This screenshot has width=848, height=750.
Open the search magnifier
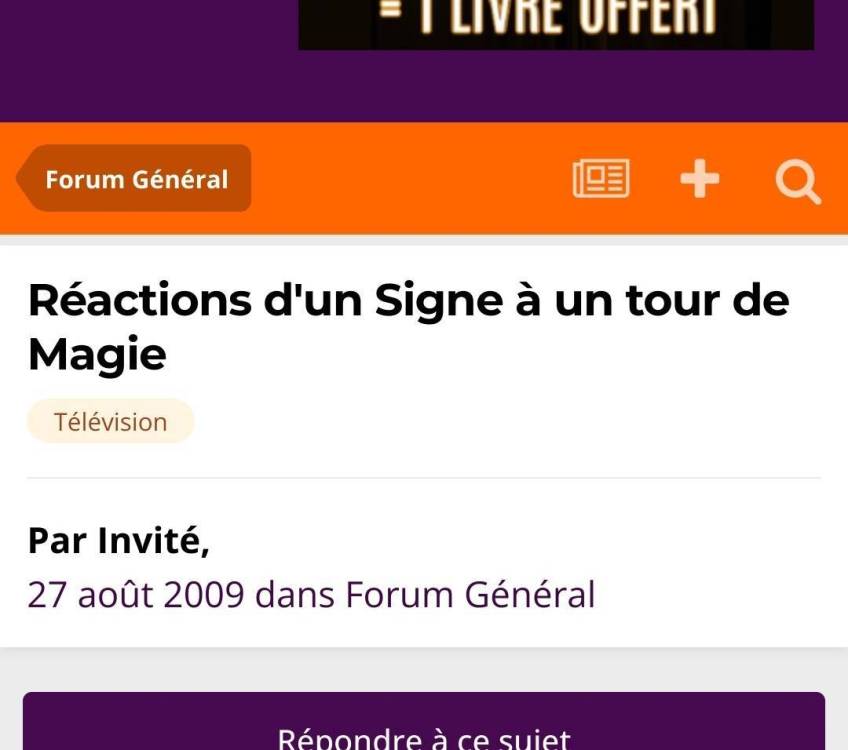coord(797,182)
